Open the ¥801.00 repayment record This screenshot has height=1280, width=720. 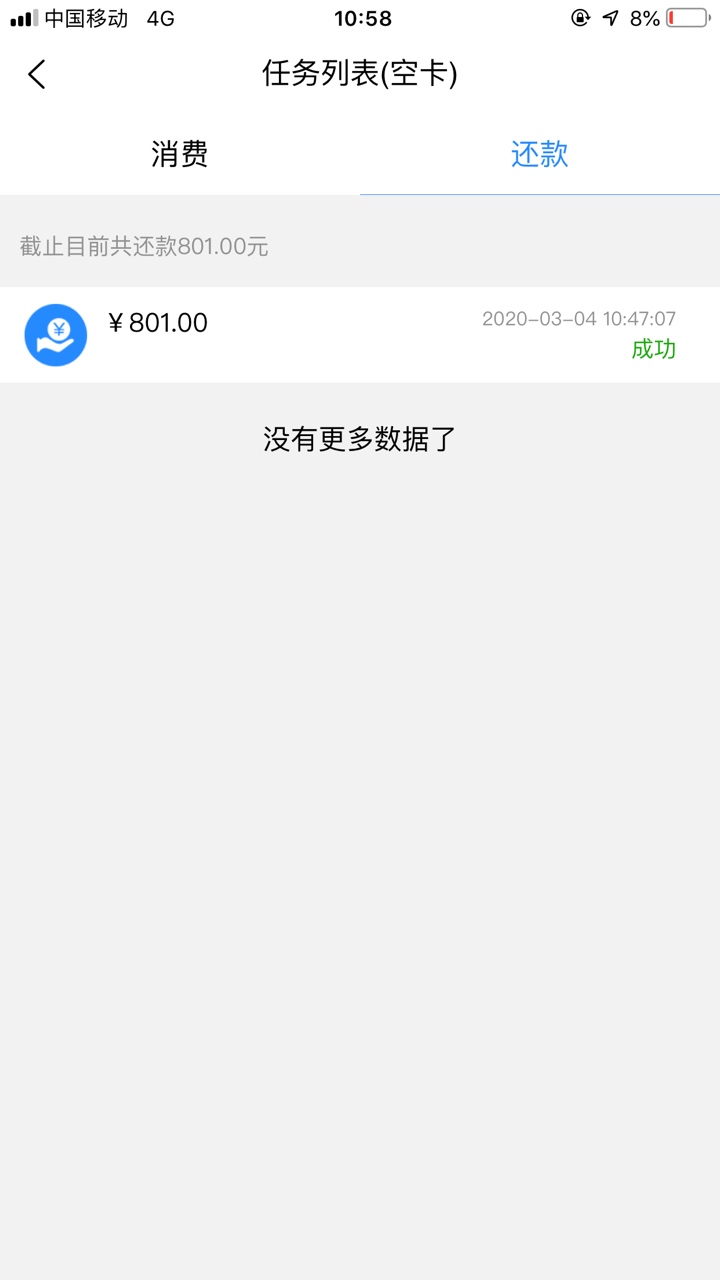360,335
